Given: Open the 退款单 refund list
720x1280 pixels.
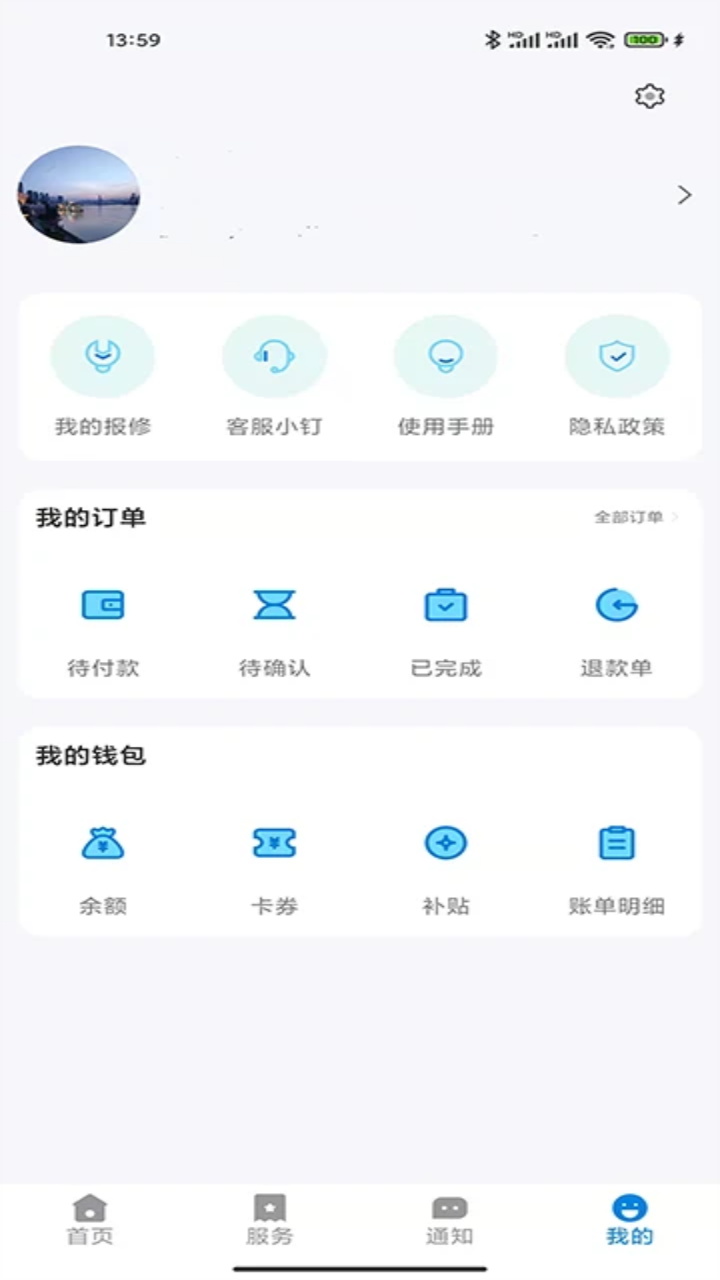Looking at the screenshot, I should [617, 625].
